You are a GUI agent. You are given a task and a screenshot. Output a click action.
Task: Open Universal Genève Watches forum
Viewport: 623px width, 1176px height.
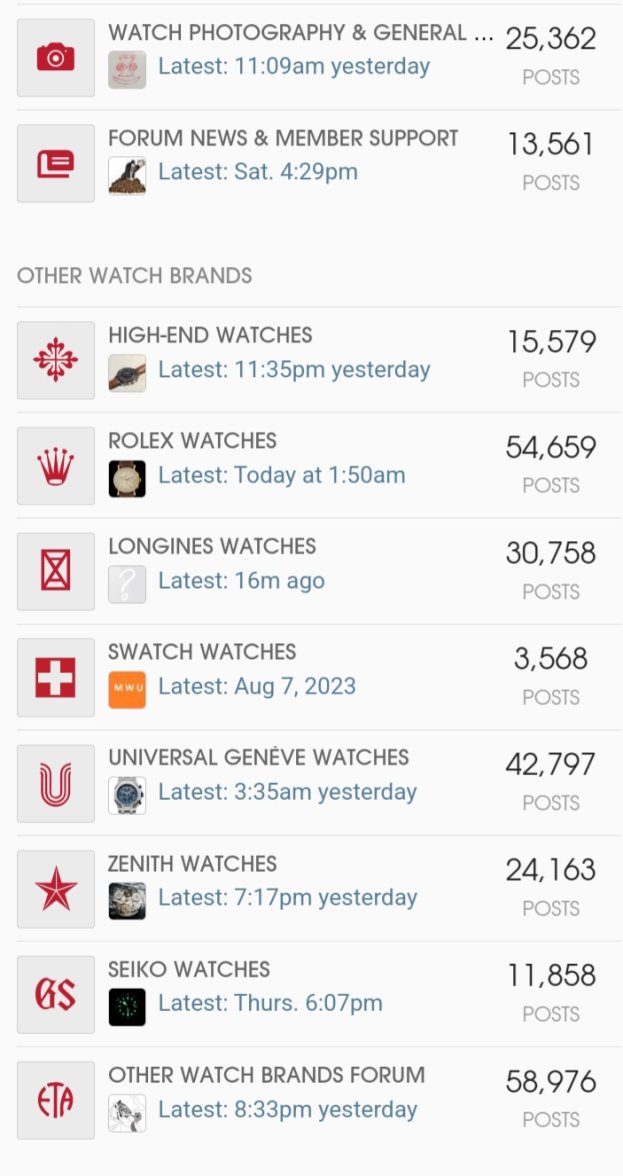coord(258,758)
